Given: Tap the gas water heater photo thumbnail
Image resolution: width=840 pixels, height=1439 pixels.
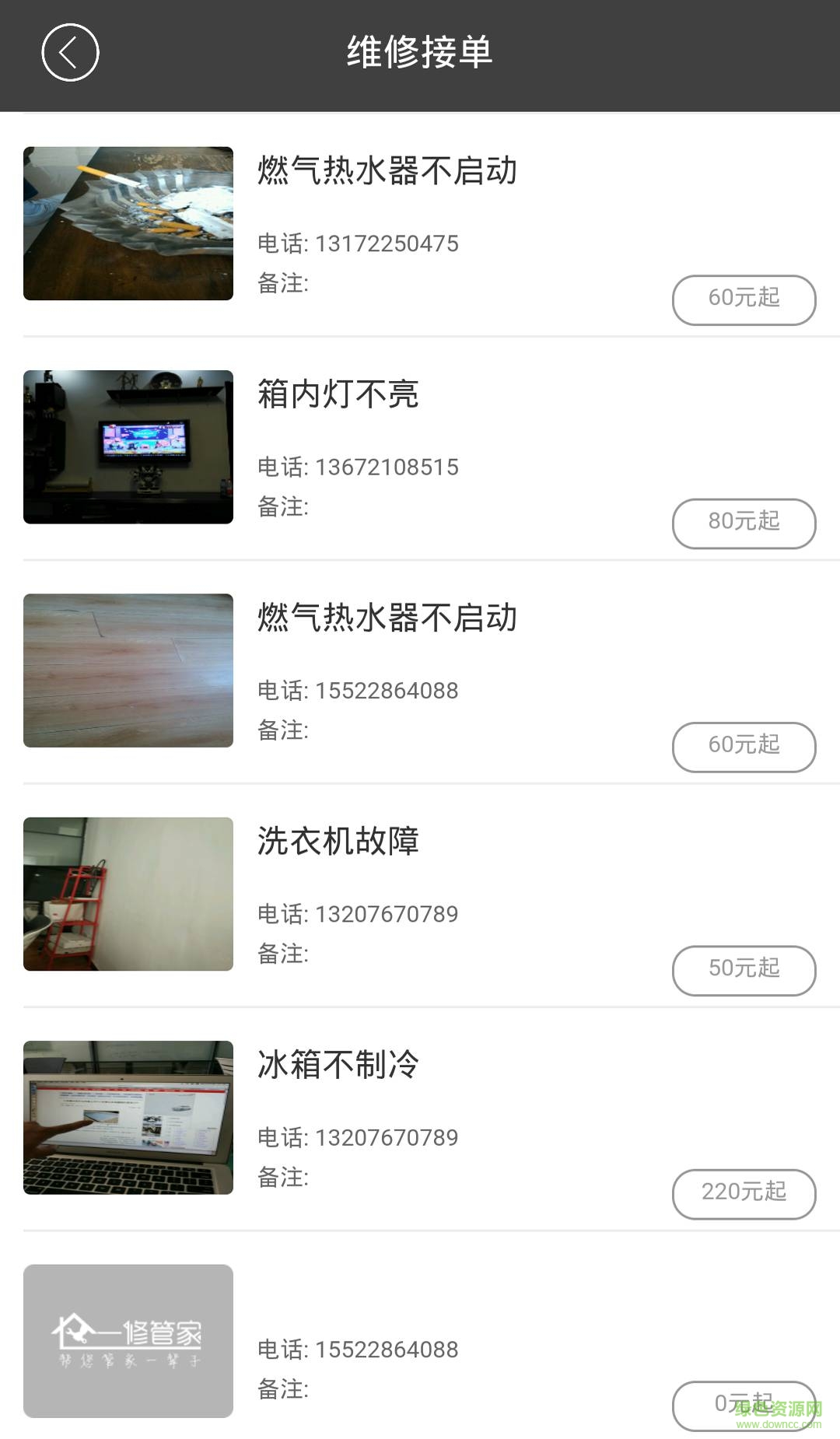Looking at the screenshot, I should [128, 222].
